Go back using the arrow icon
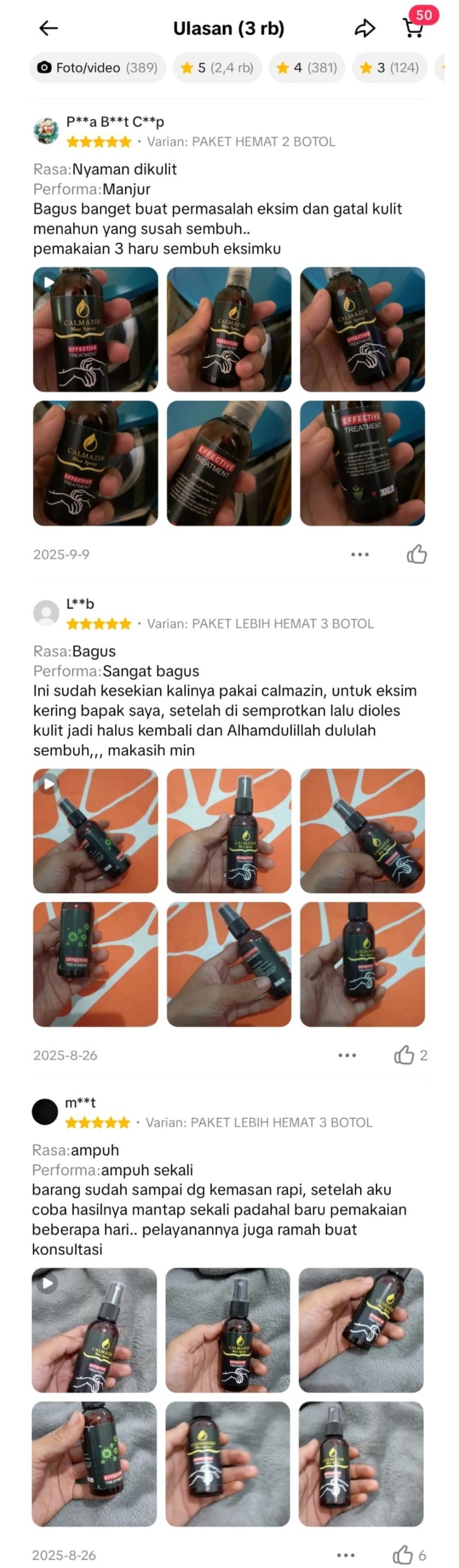459x1568 pixels. pos(48,28)
